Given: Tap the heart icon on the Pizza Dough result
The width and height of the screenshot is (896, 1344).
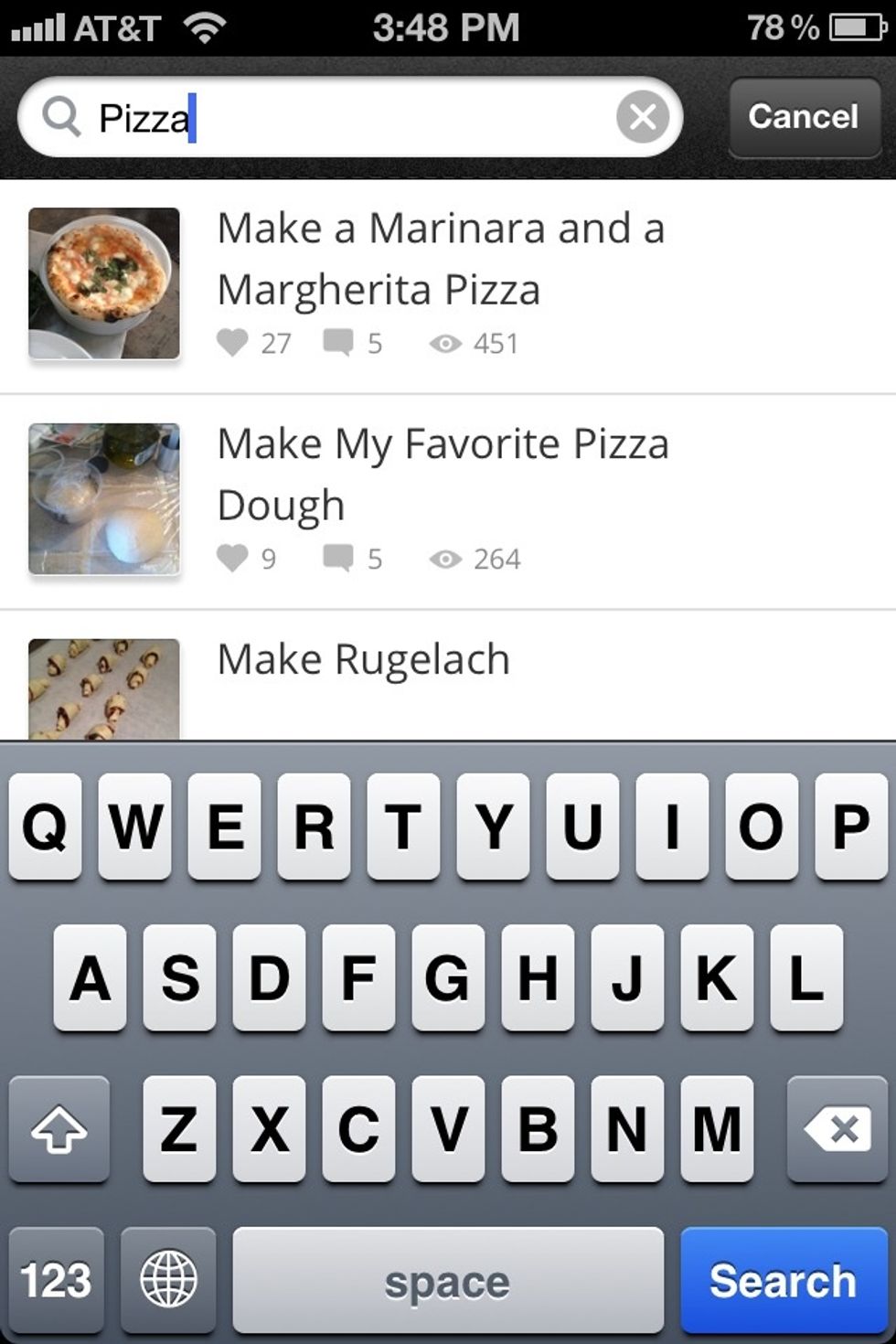Looking at the screenshot, I should (x=233, y=559).
